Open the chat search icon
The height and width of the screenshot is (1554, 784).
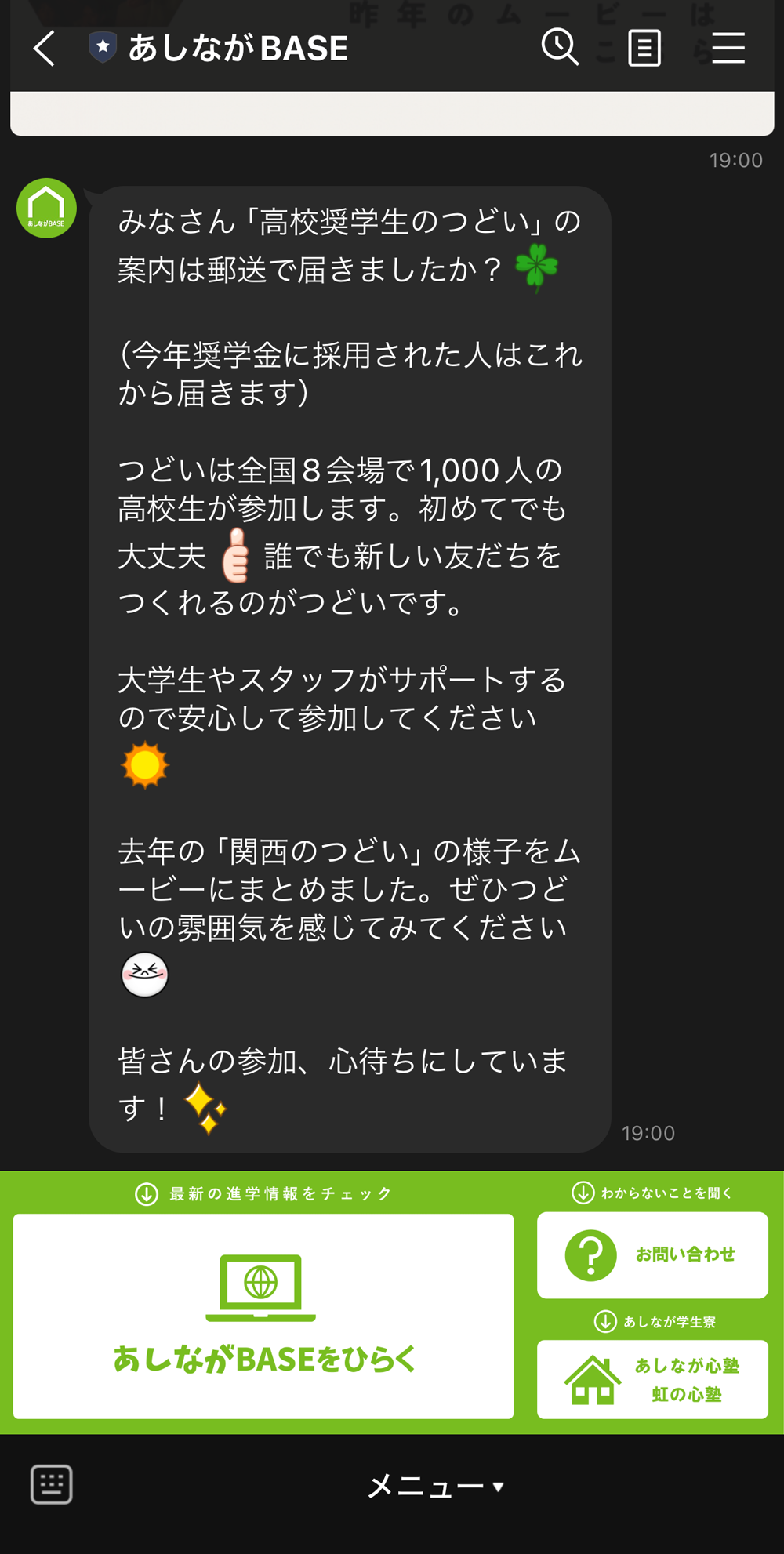pos(559,49)
